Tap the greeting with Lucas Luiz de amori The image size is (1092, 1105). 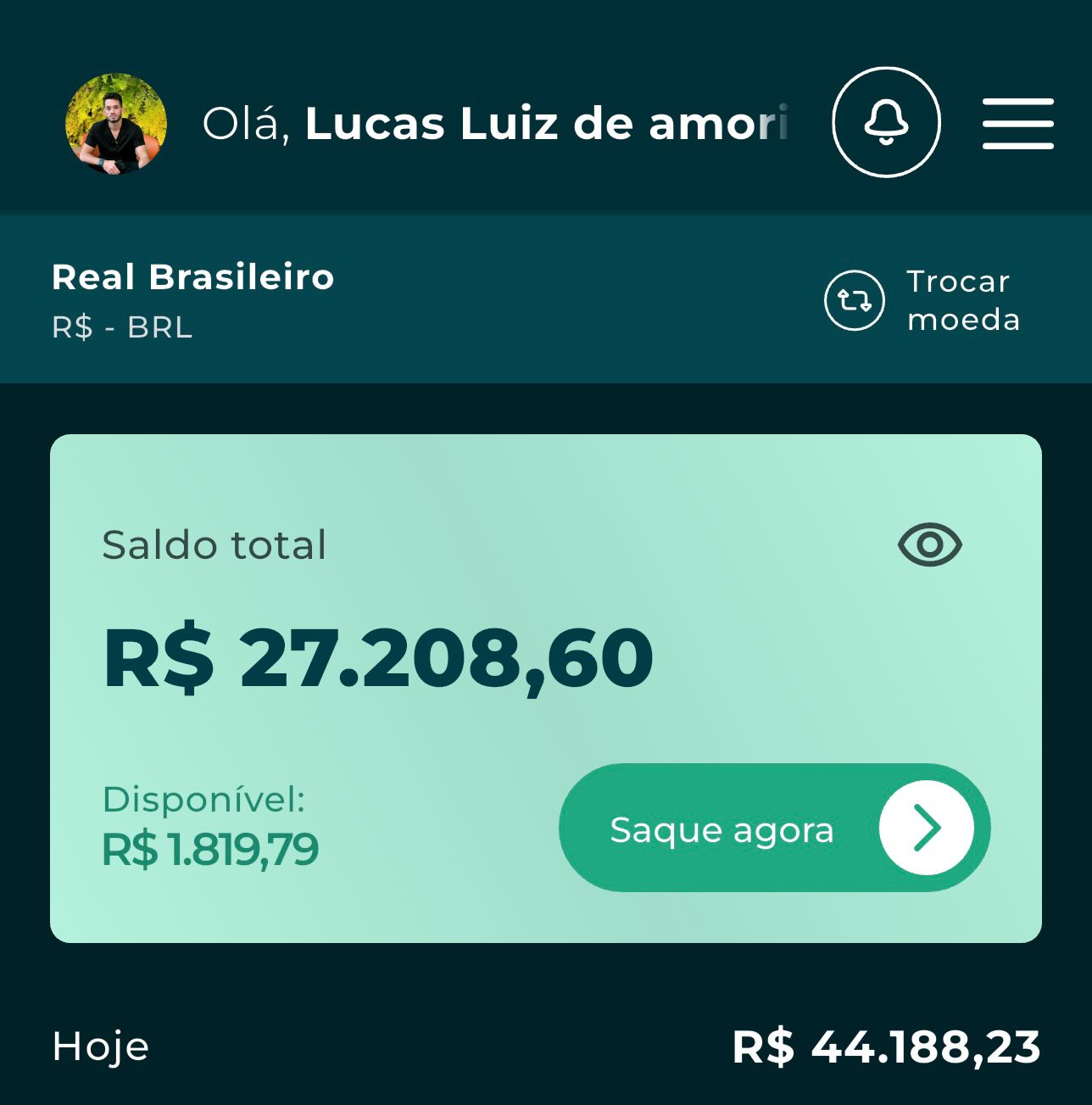[x=492, y=121]
